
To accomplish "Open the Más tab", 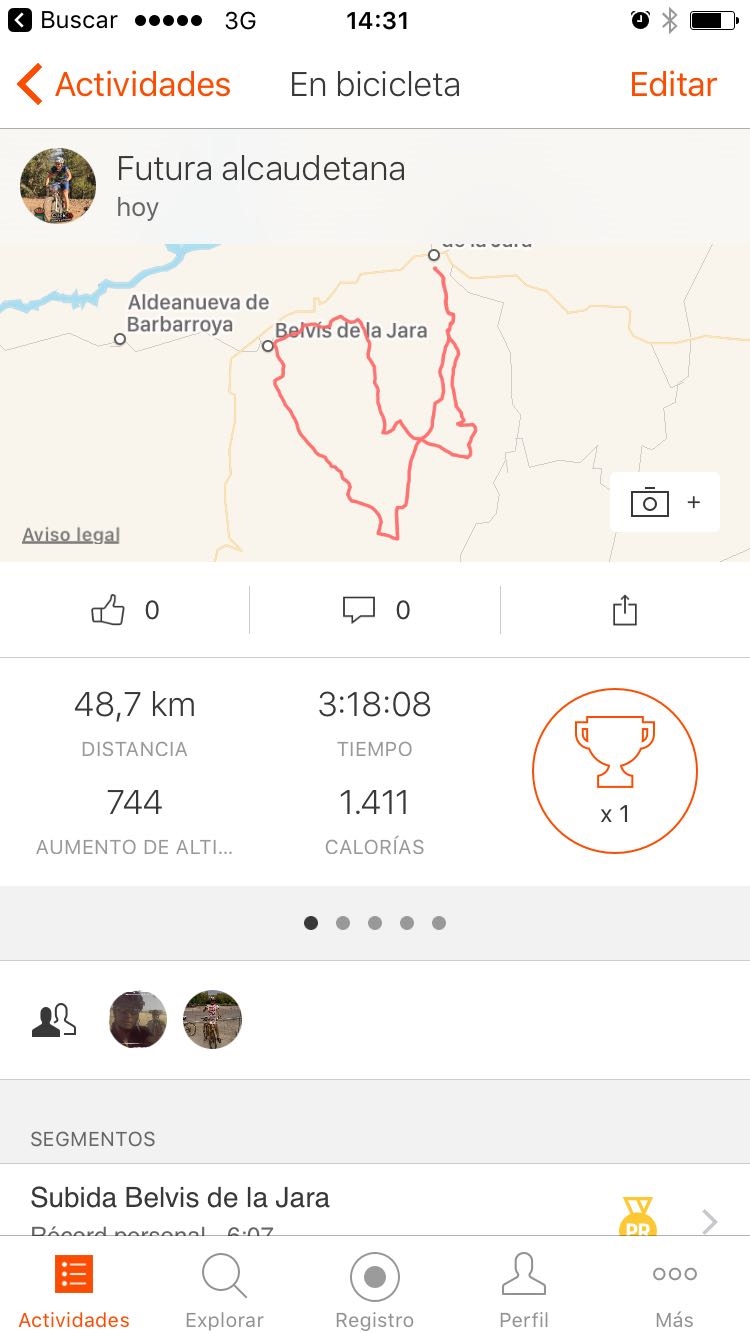I will coord(674,1290).
